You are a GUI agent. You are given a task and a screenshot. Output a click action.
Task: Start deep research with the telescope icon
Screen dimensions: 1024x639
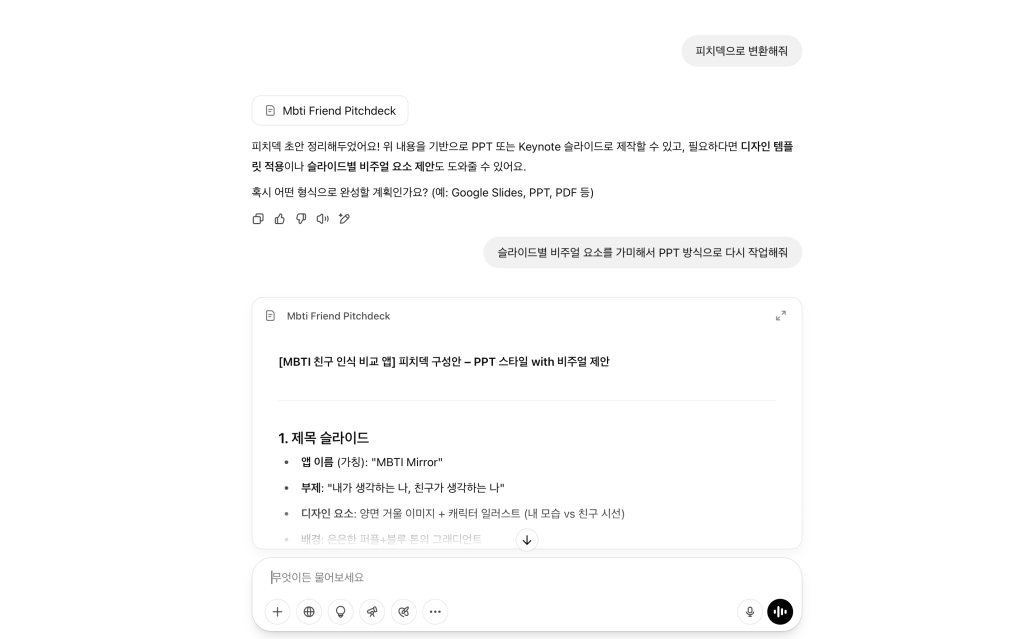pyautogui.click(x=372, y=612)
